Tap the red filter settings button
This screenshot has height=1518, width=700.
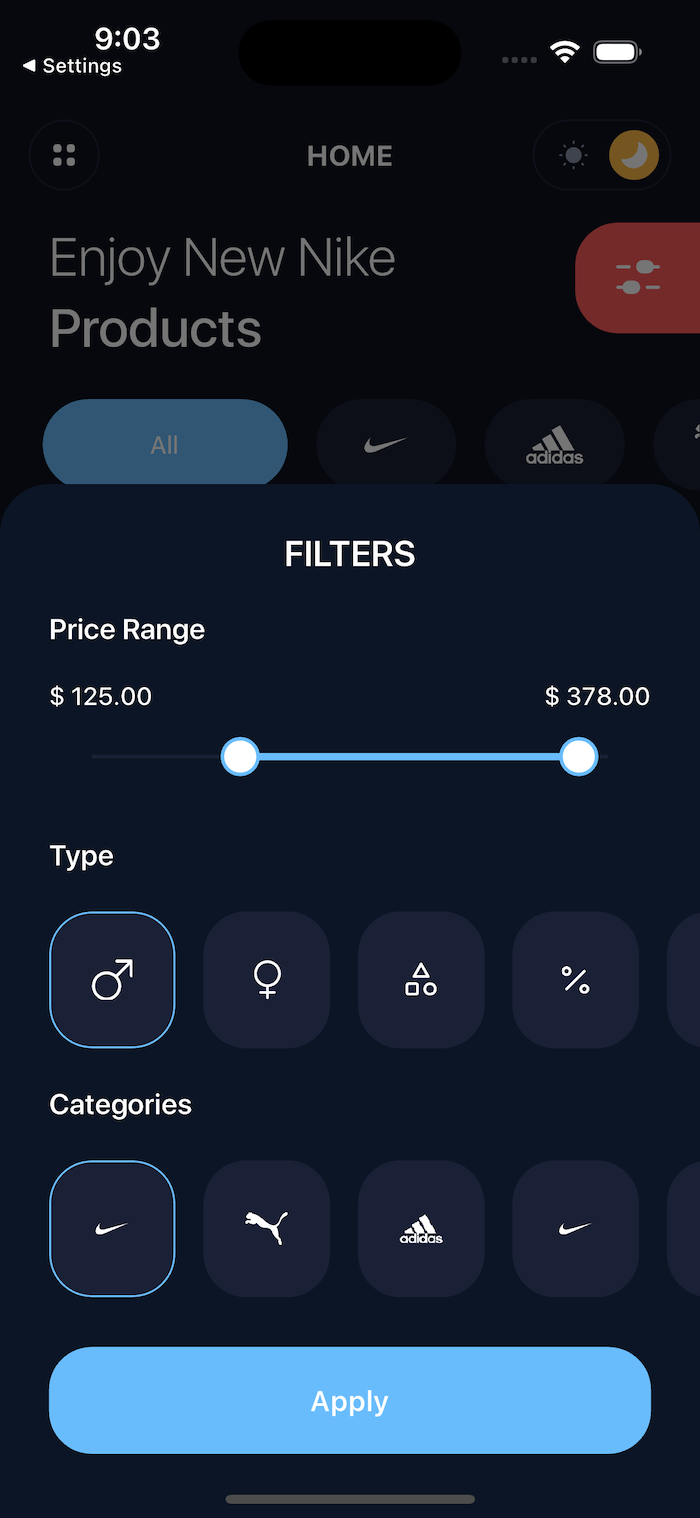click(638, 278)
